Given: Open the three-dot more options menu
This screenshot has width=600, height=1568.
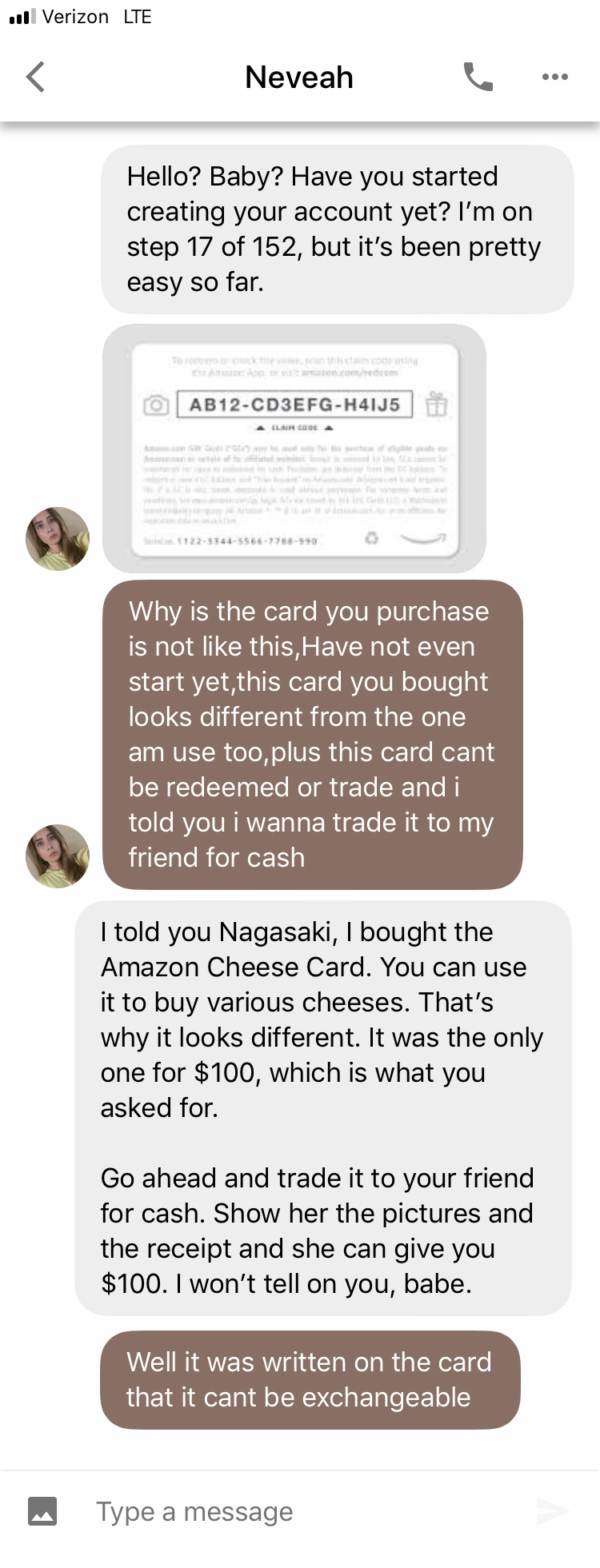Looking at the screenshot, I should 554,77.
